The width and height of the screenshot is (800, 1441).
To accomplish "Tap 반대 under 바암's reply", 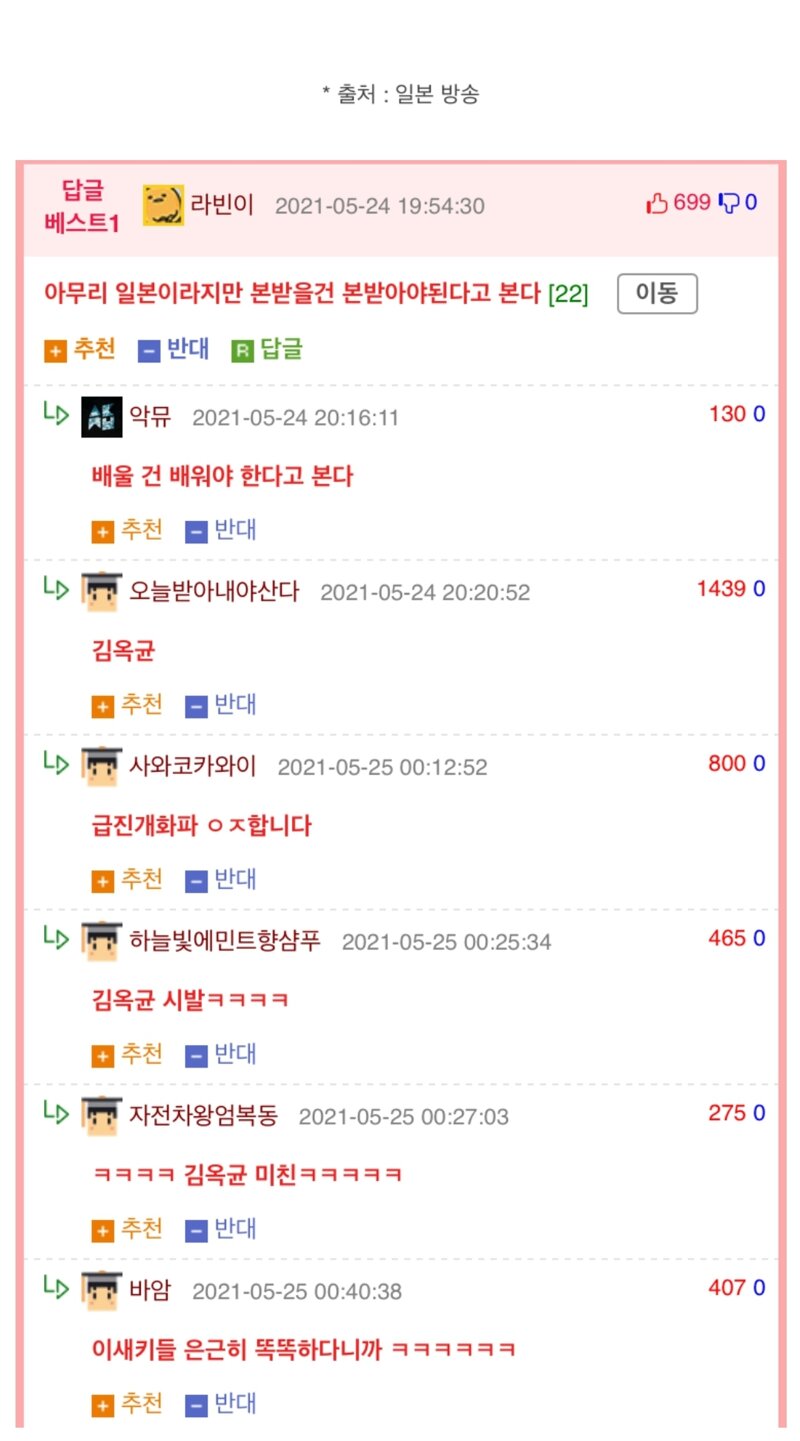I will point(221,1404).
